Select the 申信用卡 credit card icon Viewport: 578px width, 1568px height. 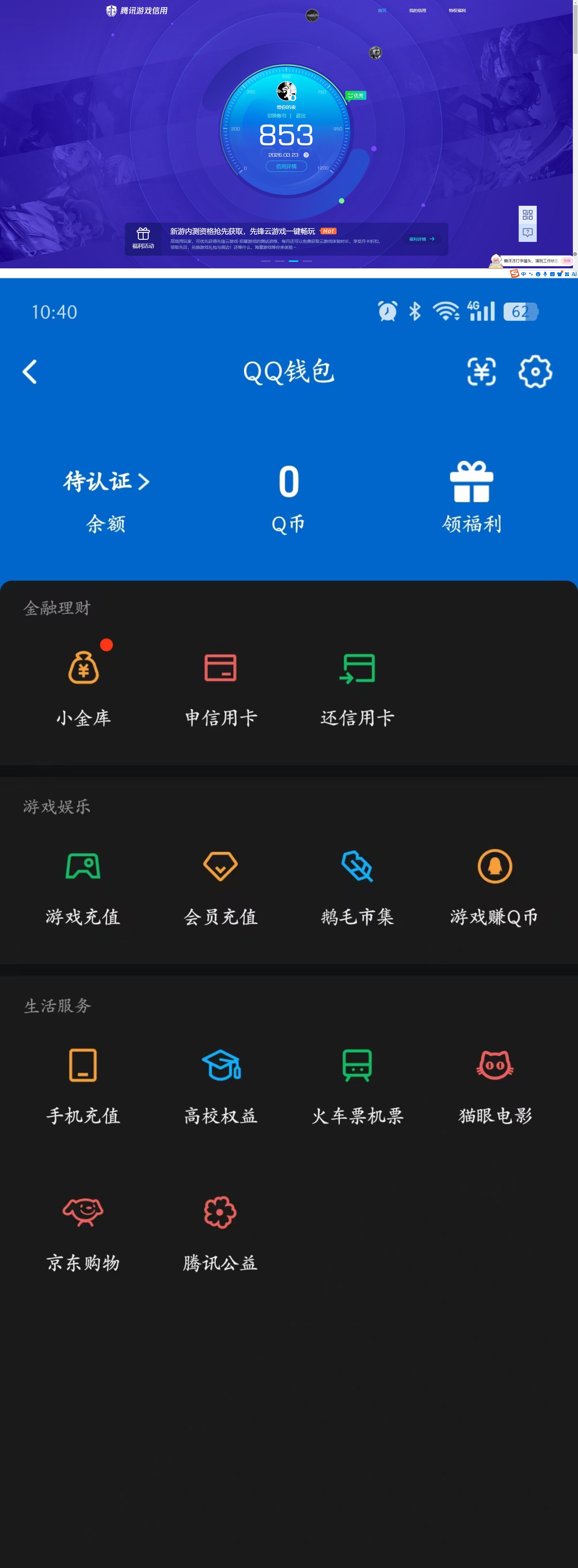tap(220, 667)
